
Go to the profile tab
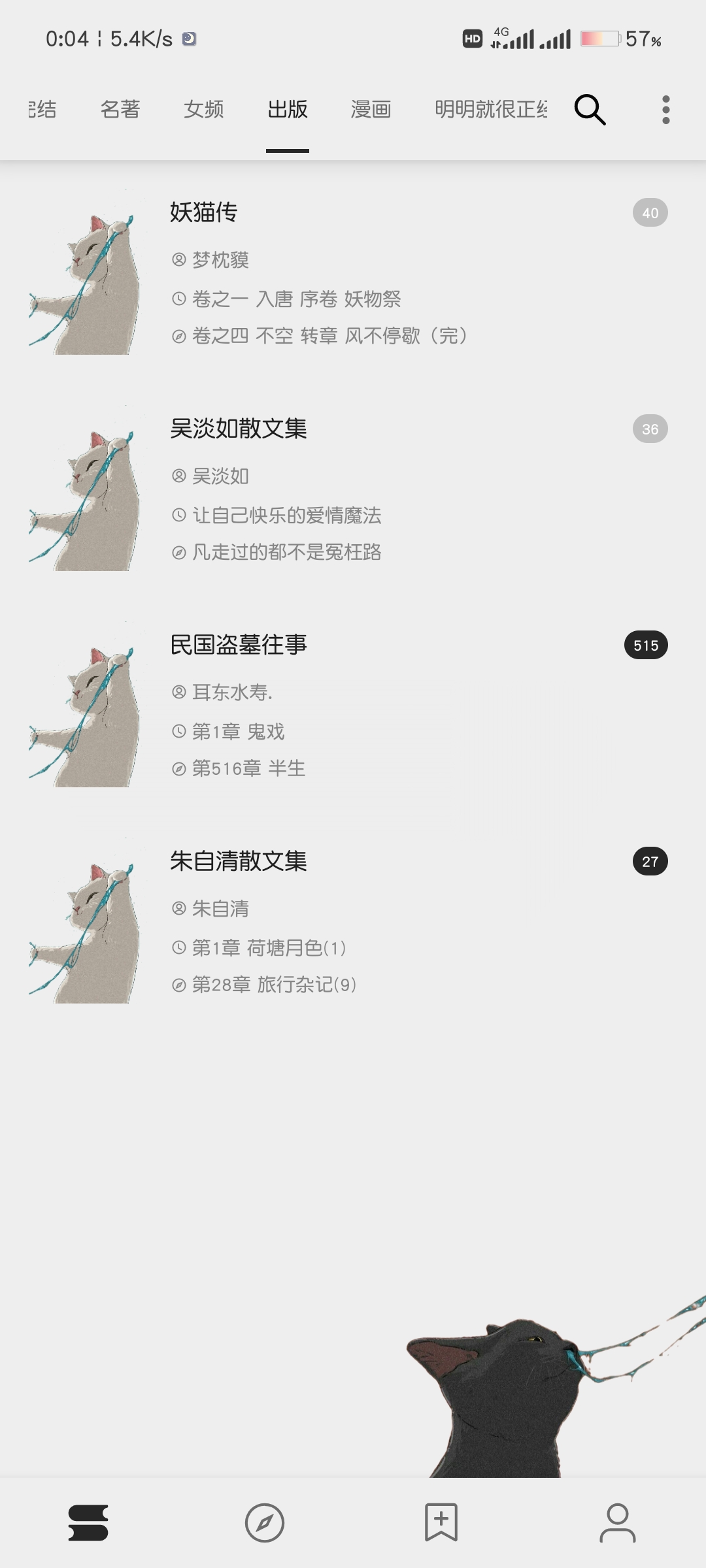(x=618, y=1522)
